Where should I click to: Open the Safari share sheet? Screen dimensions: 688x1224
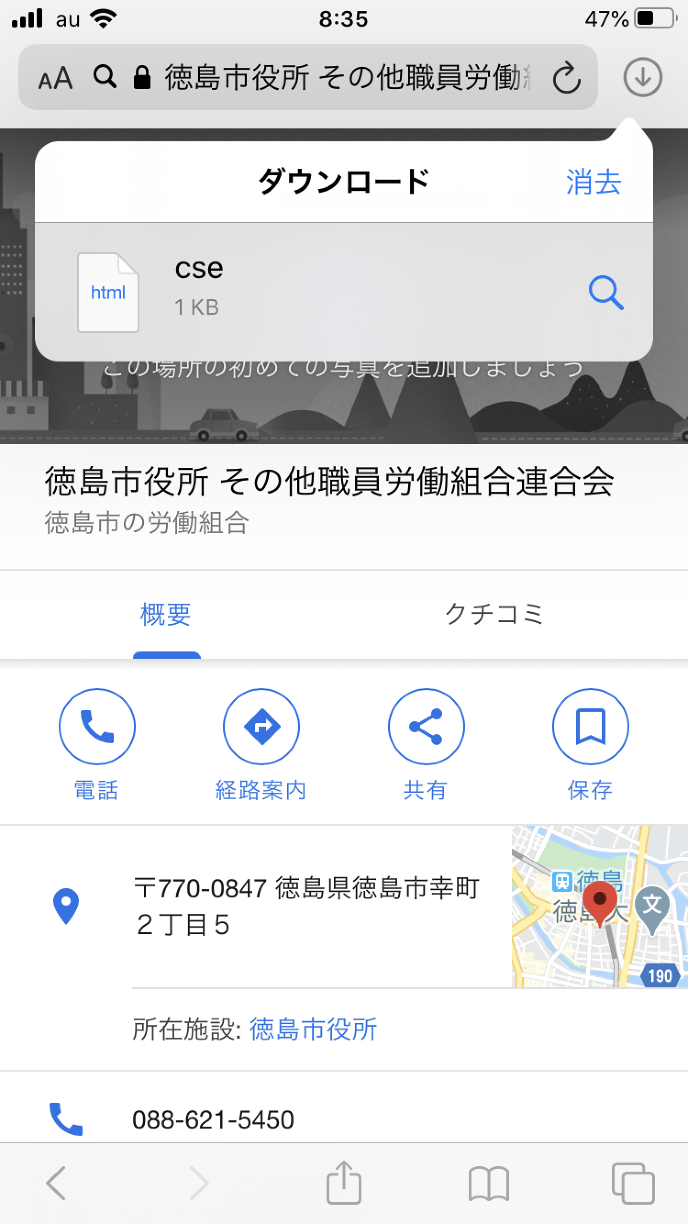click(x=344, y=1184)
